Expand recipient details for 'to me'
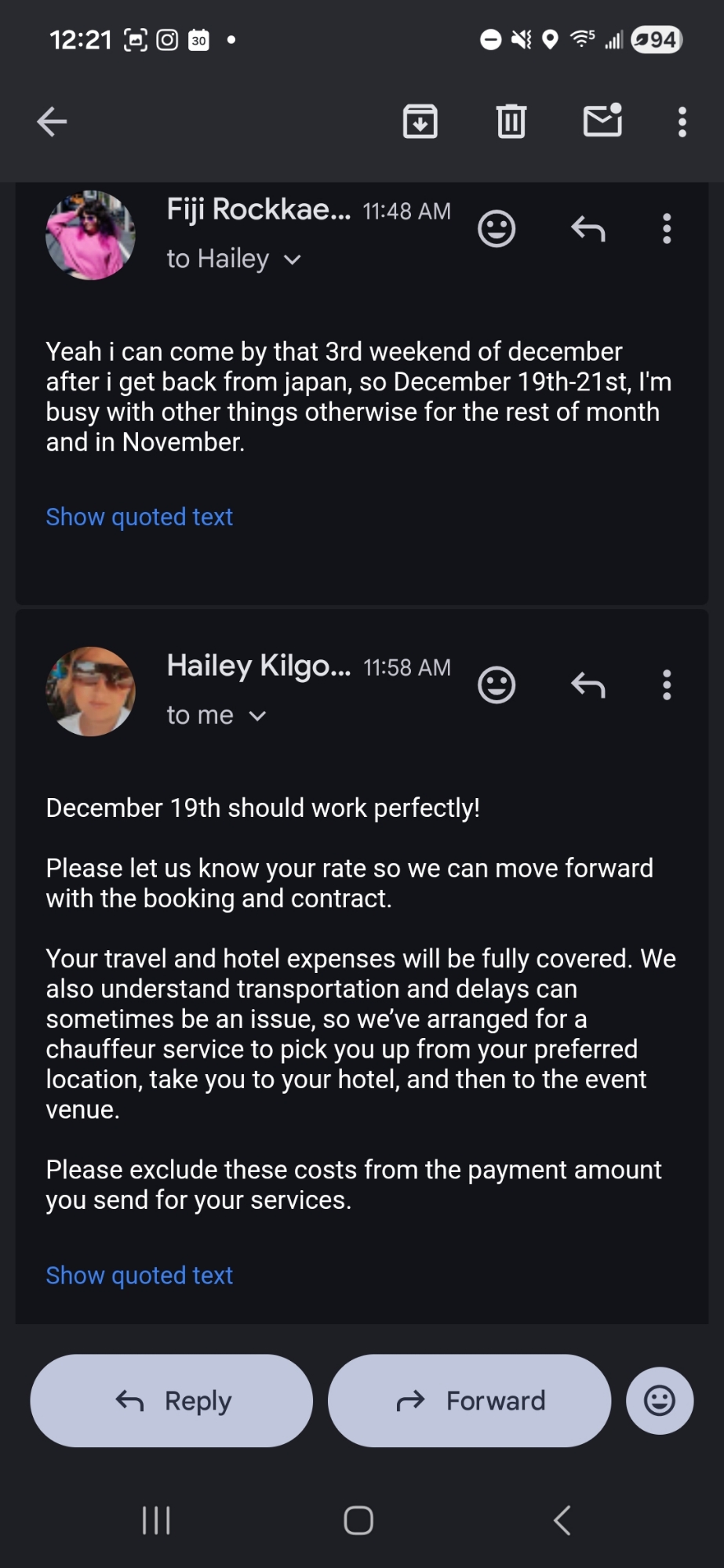The image size is (724, 1568). point(257,716)
